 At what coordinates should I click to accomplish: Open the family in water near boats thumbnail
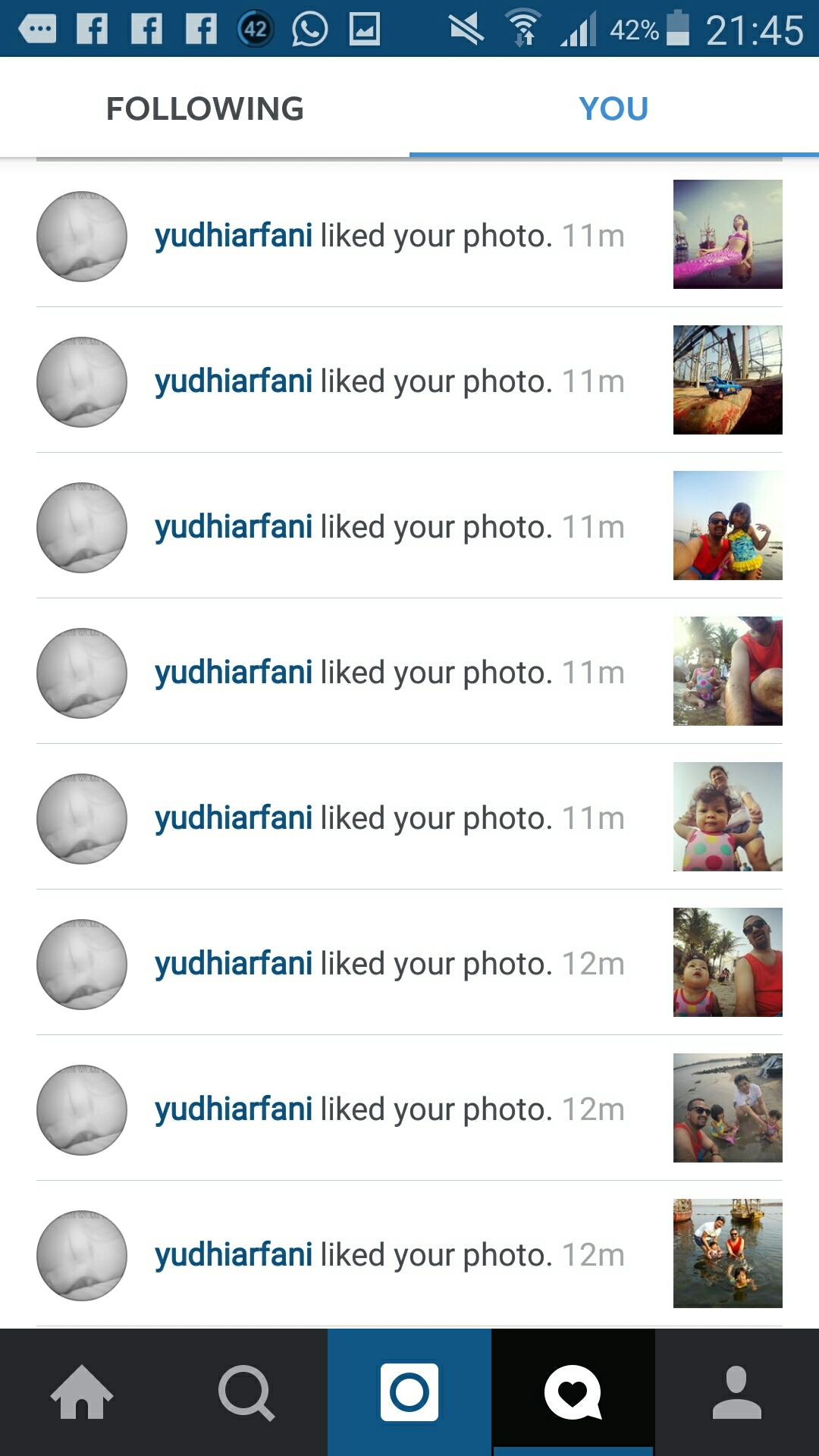tap(727, 1254)
